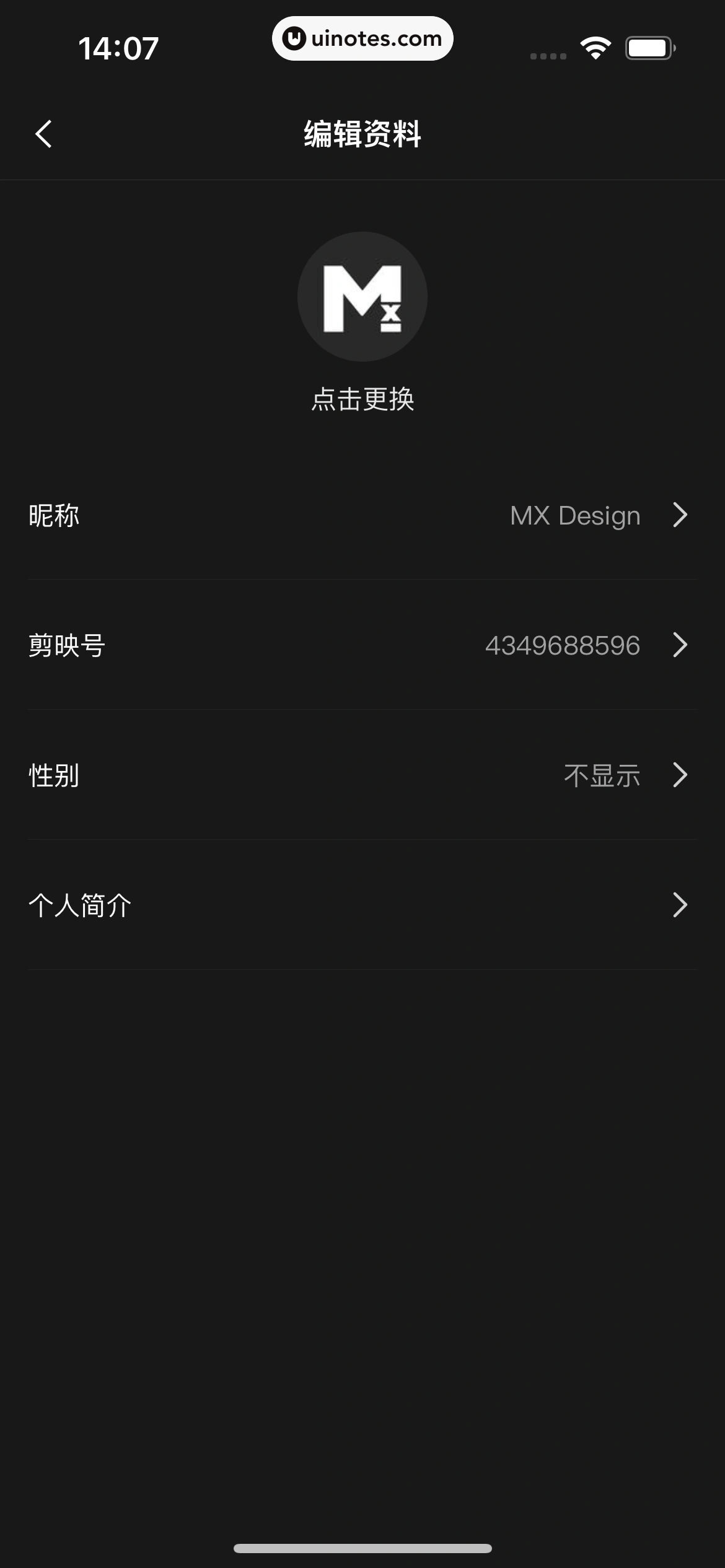Expand the 昵称 row chevron

[680, 515]
